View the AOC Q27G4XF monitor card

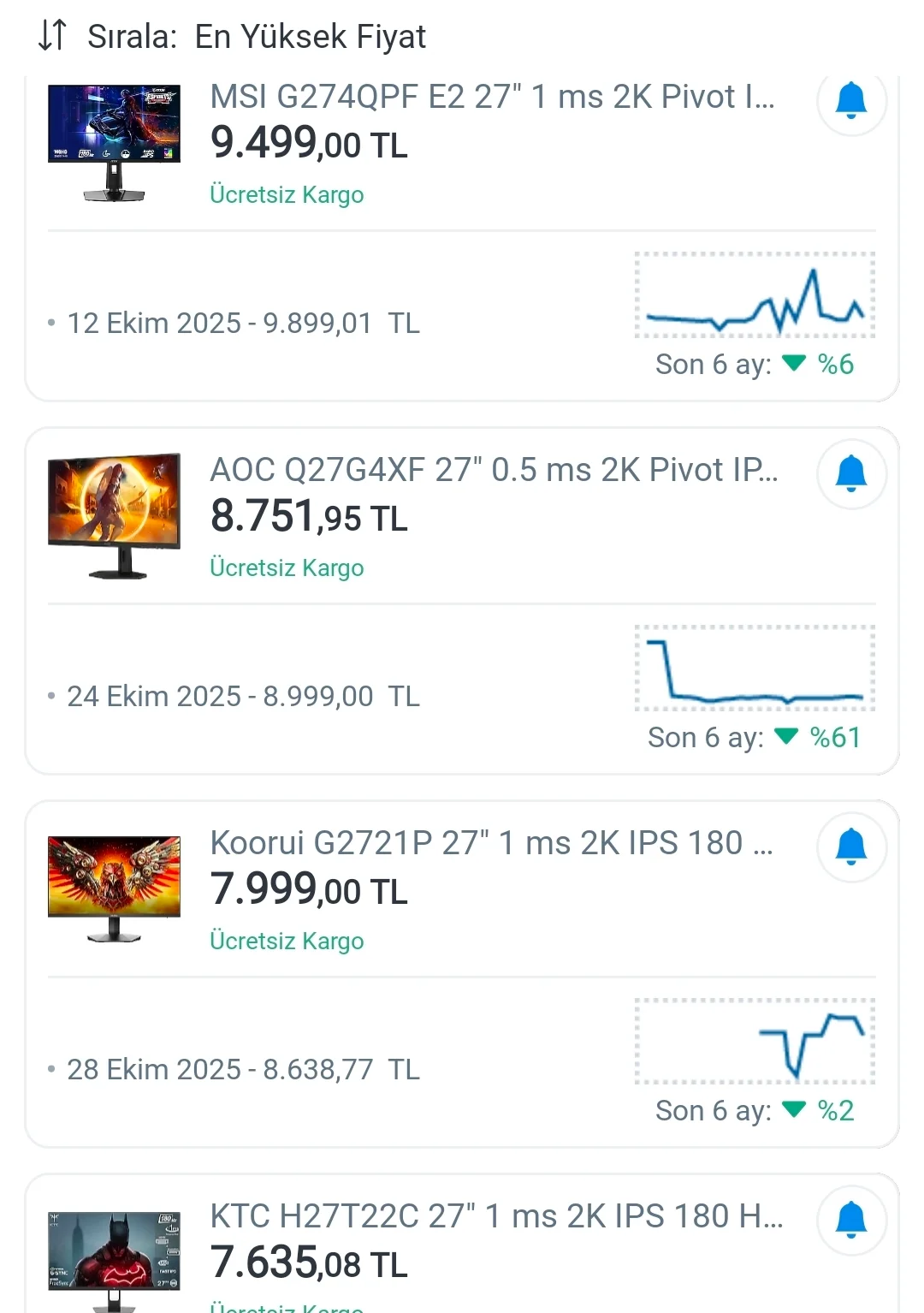pos(493,470)
